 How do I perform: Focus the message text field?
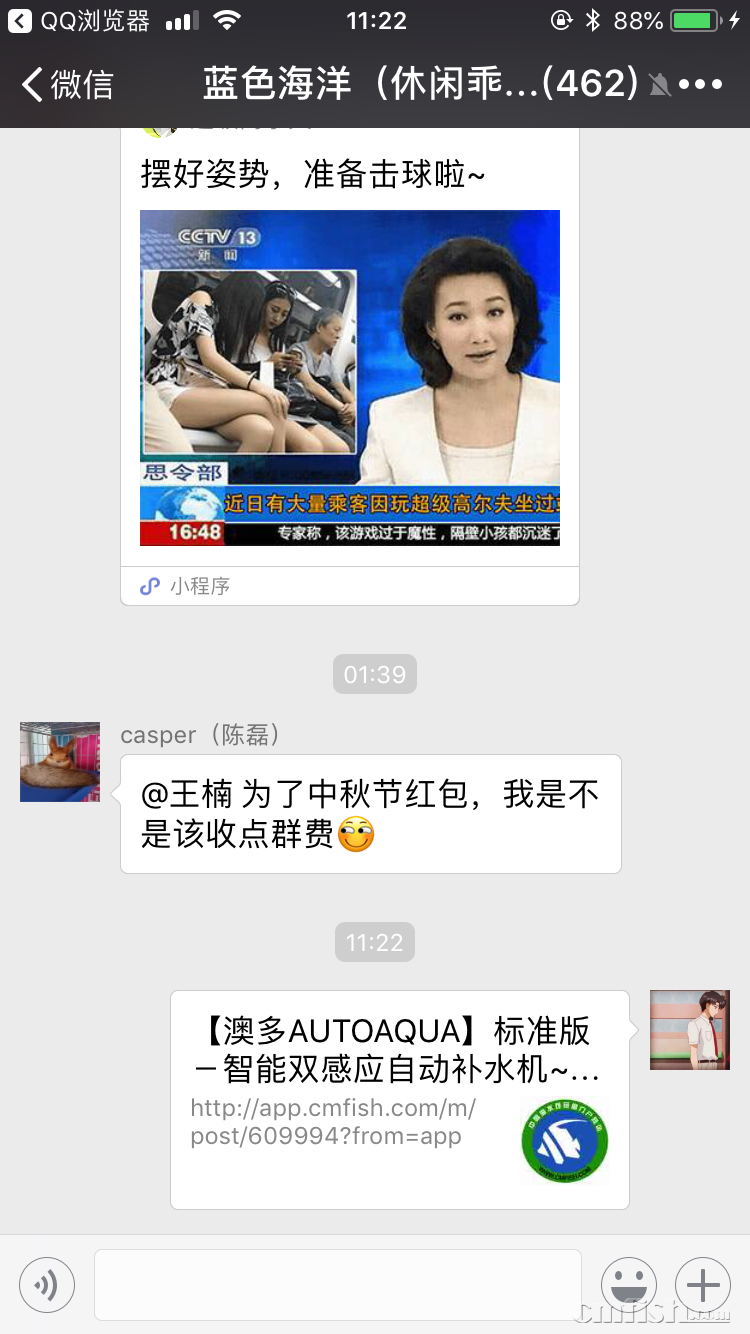pyautogui.click(x=337, y=1285)
